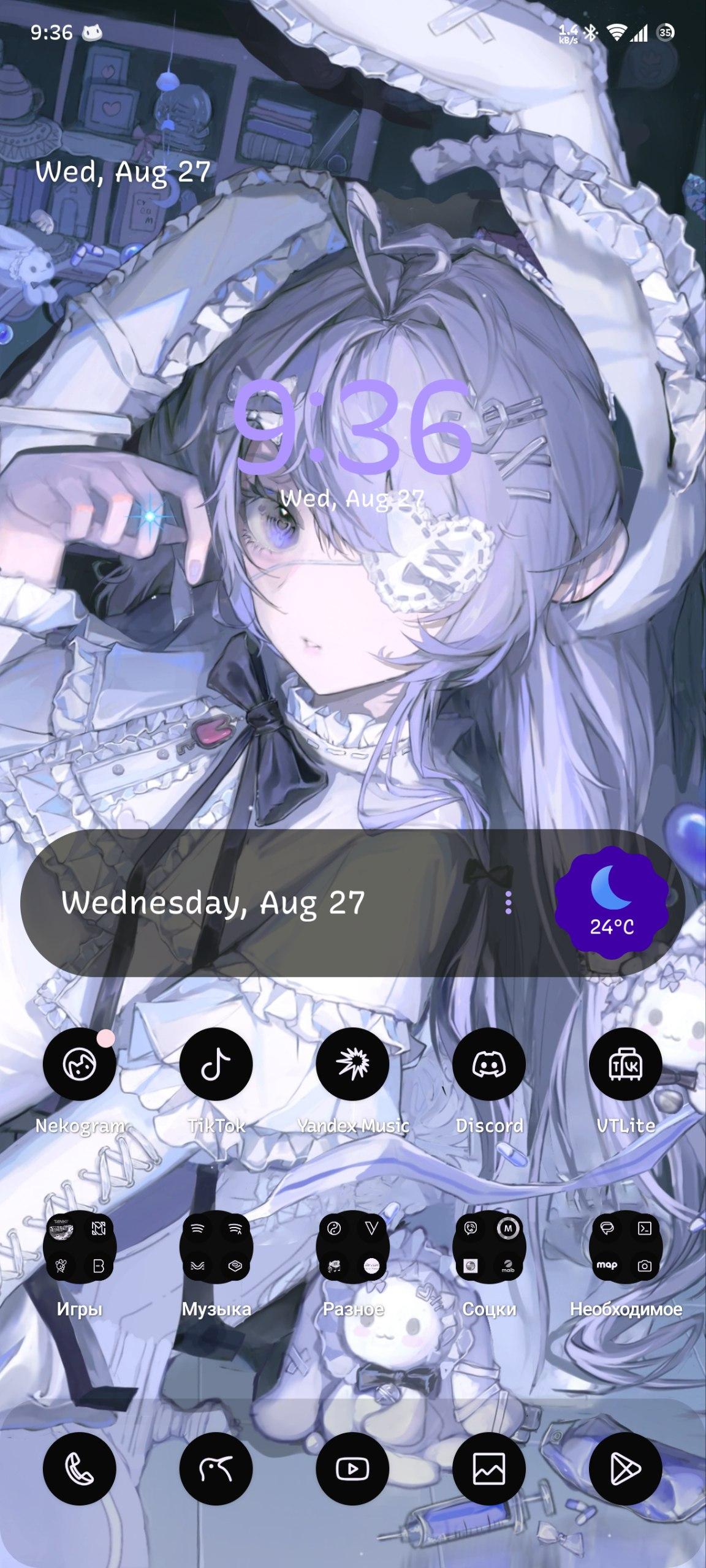Viewport: 706px width, 1568px height.
Task: Open the Игры folder
Action: (x=80, y=1247)
